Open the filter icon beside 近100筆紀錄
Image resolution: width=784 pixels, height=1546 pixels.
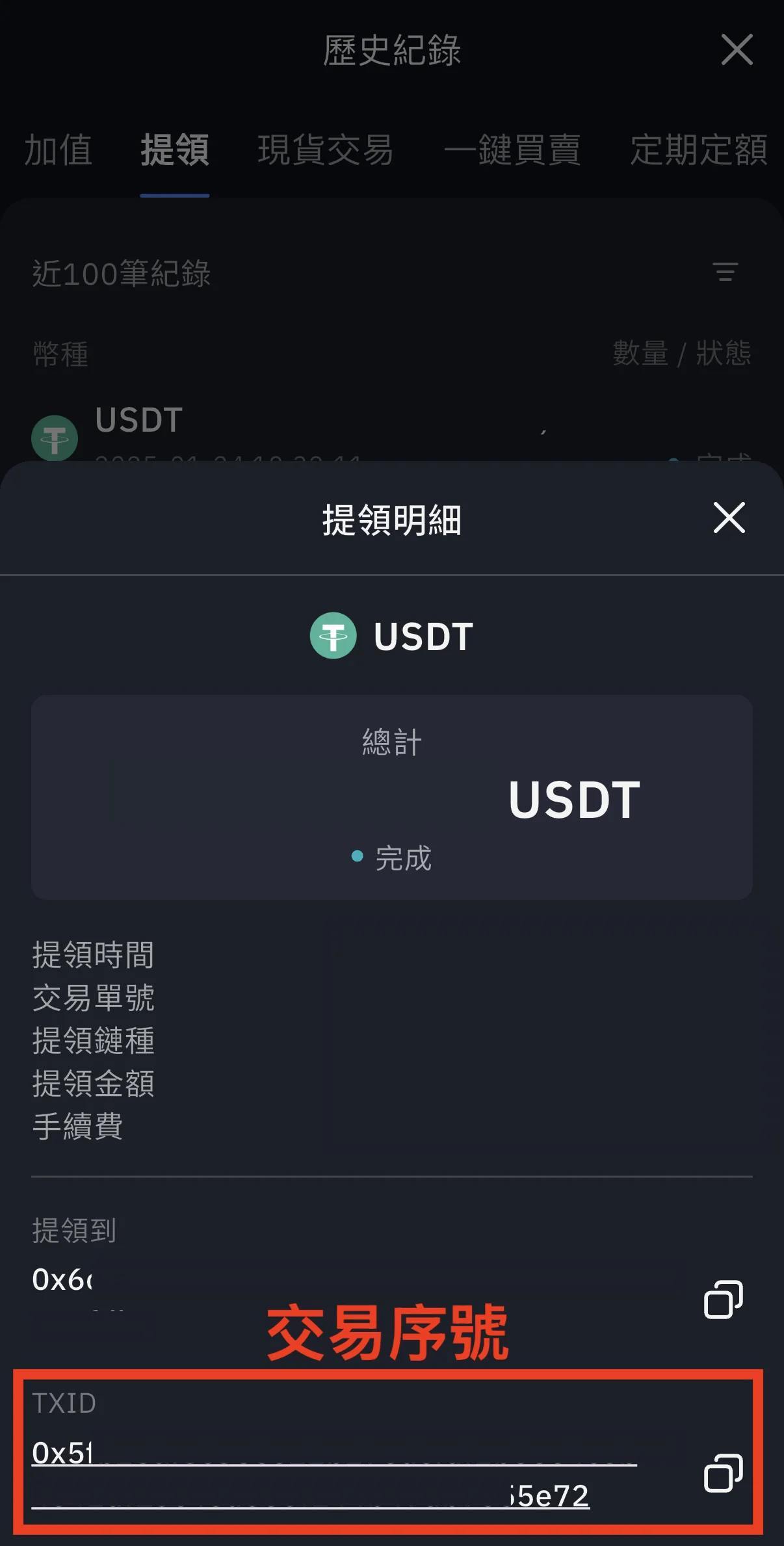[x=726, y=273]
